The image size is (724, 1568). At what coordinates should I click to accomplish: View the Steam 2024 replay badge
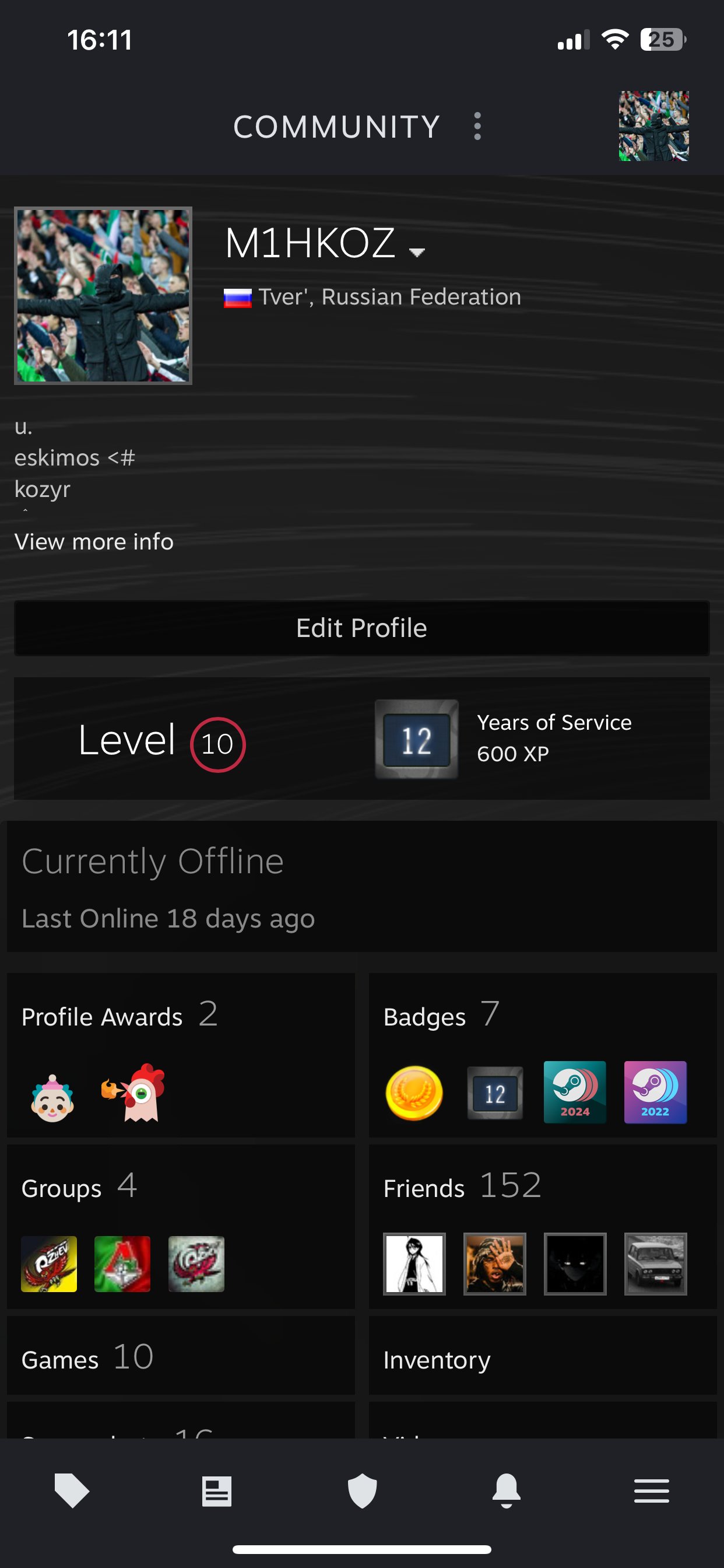point(574,1092)
